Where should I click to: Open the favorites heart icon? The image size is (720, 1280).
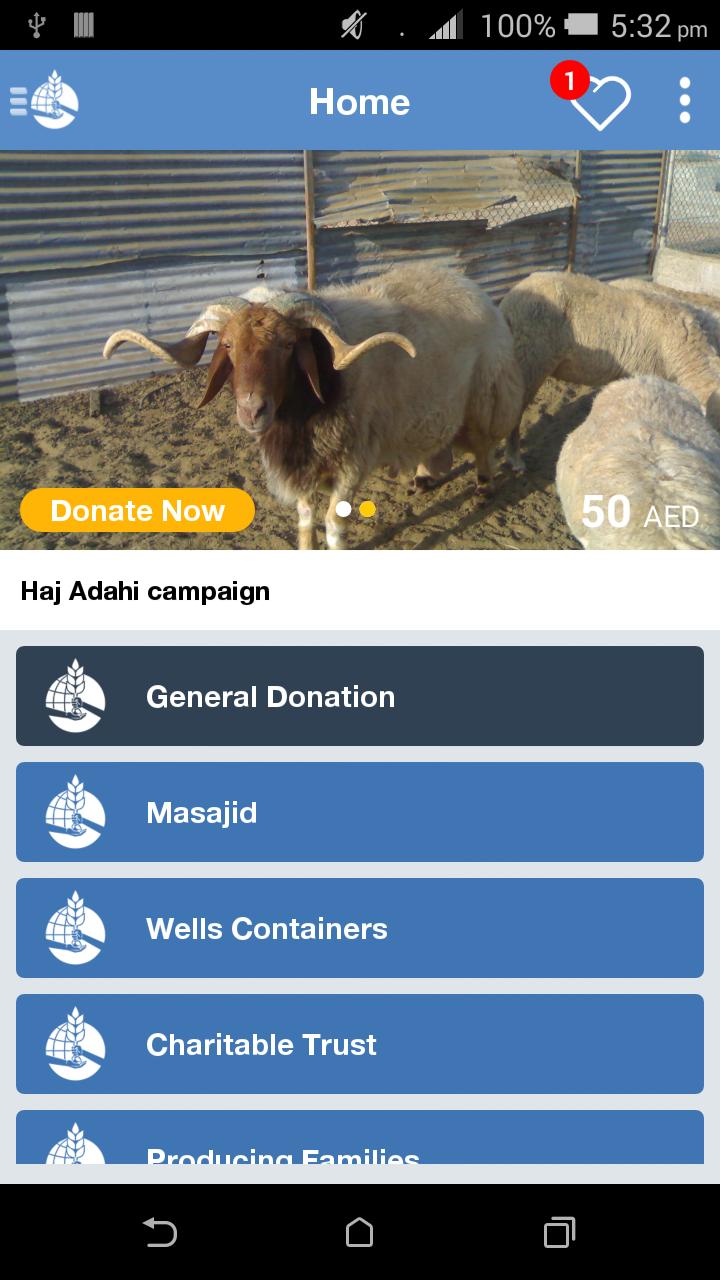click(x=600, y=102)
